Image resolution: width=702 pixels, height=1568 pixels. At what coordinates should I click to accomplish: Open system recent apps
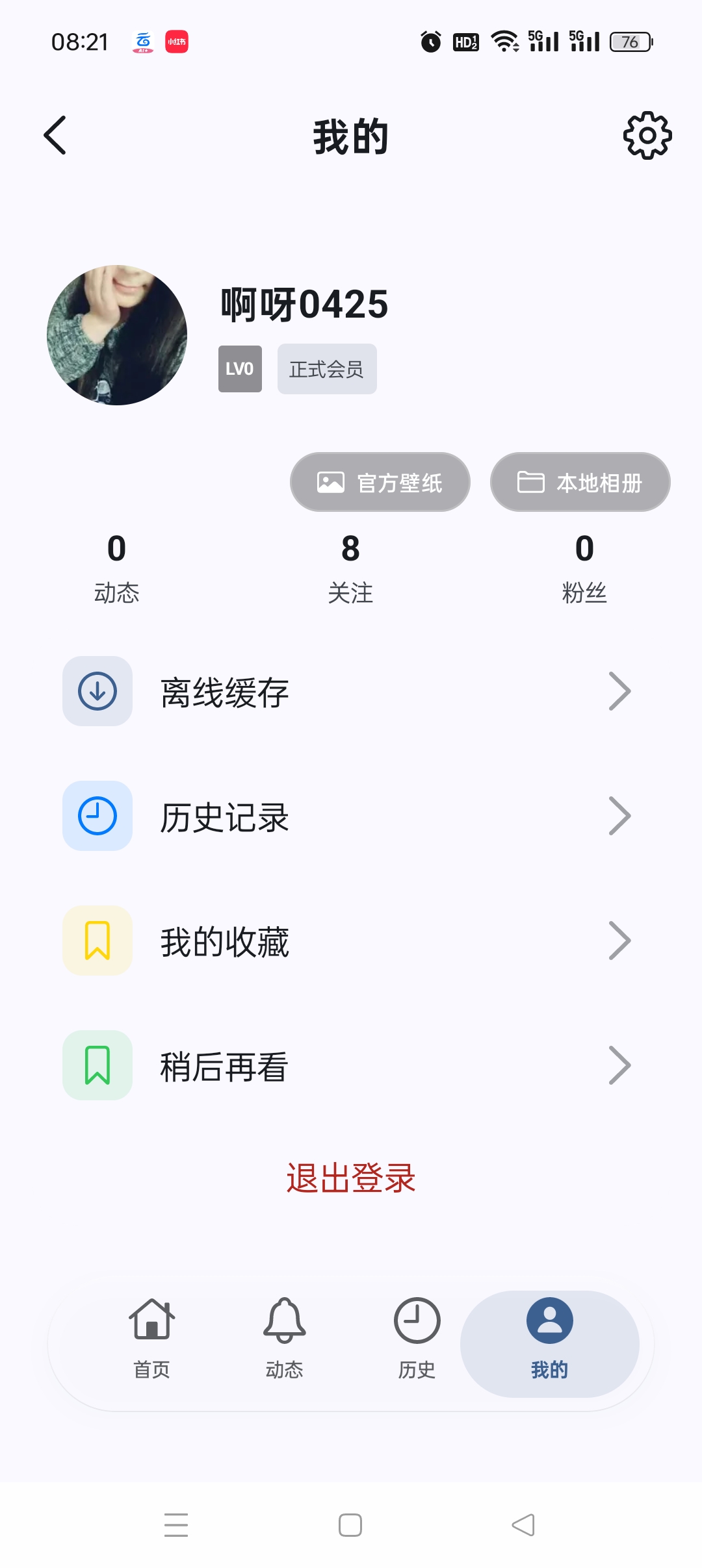click(x=176, y=1525)
